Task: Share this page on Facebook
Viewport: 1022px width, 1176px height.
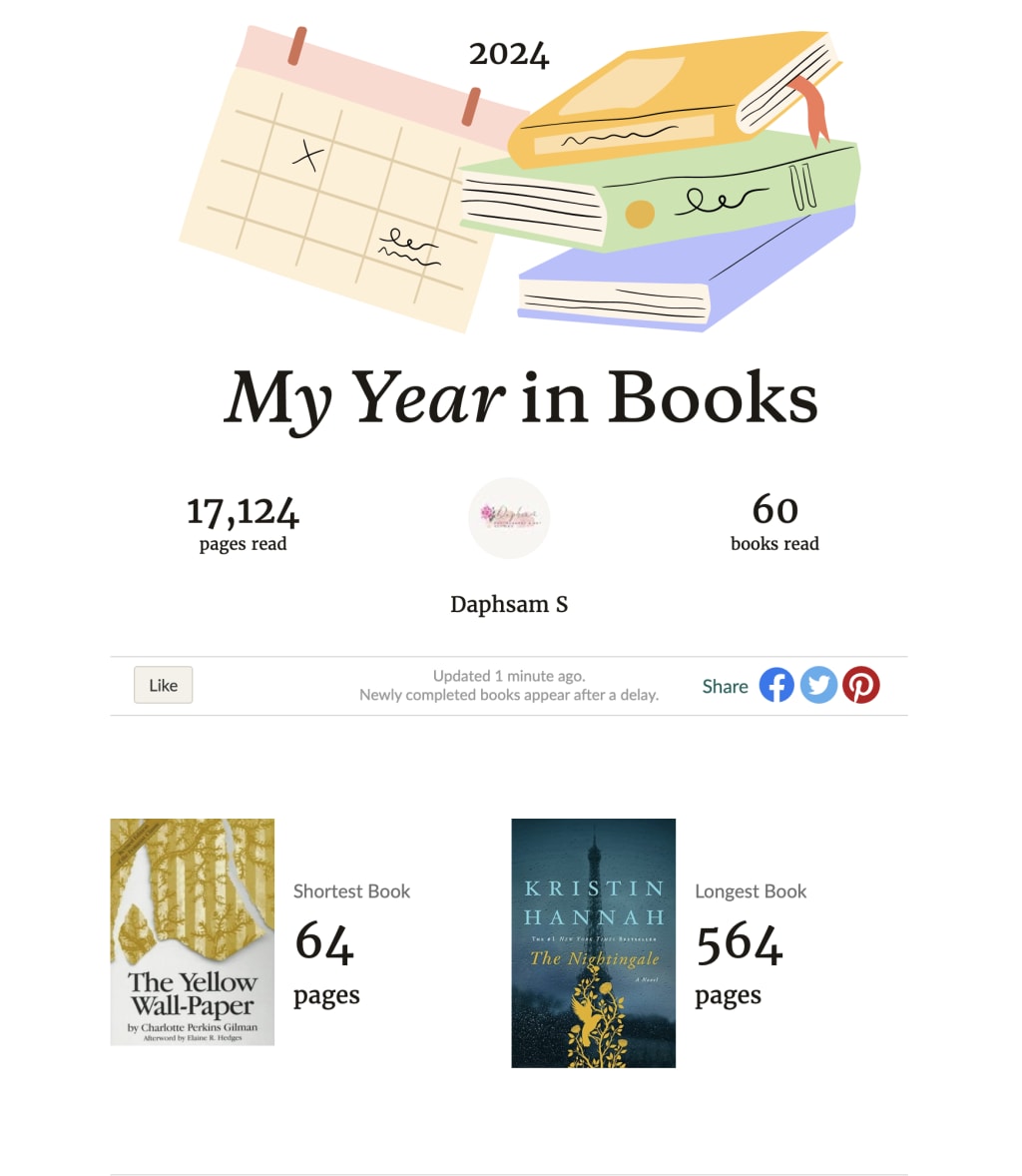Action: [776, 685]
